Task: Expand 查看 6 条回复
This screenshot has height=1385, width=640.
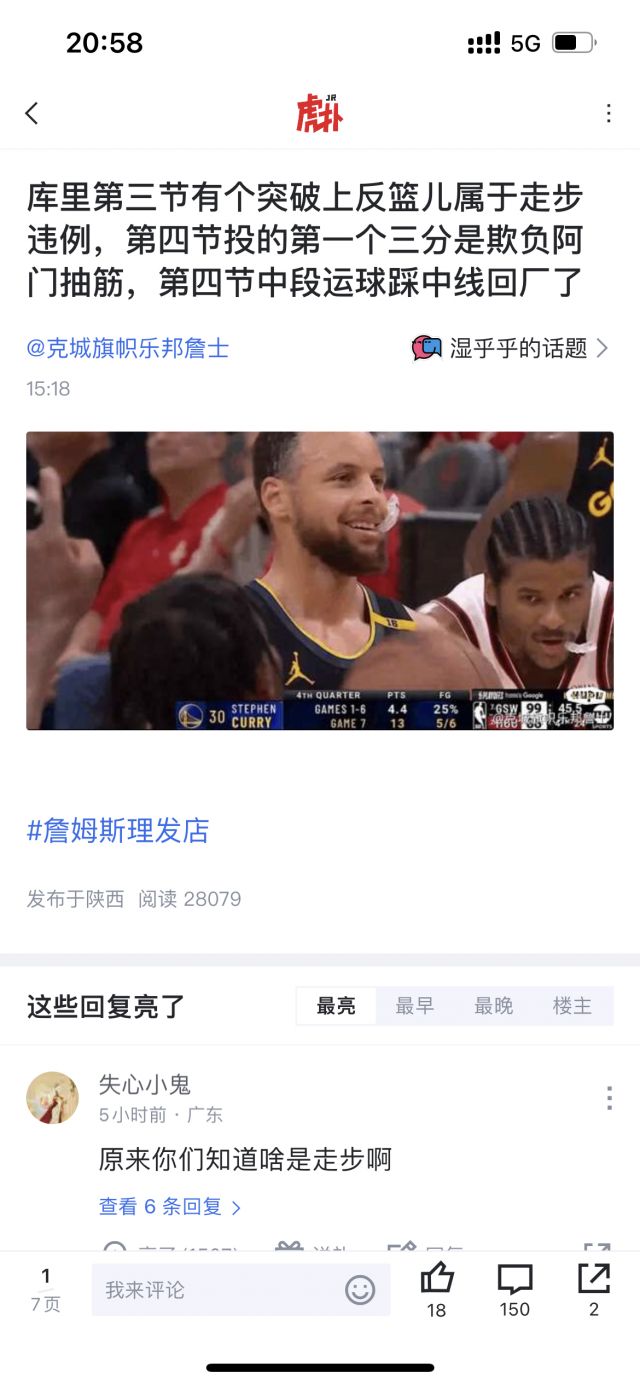Action: click(x=170, y=1207)
